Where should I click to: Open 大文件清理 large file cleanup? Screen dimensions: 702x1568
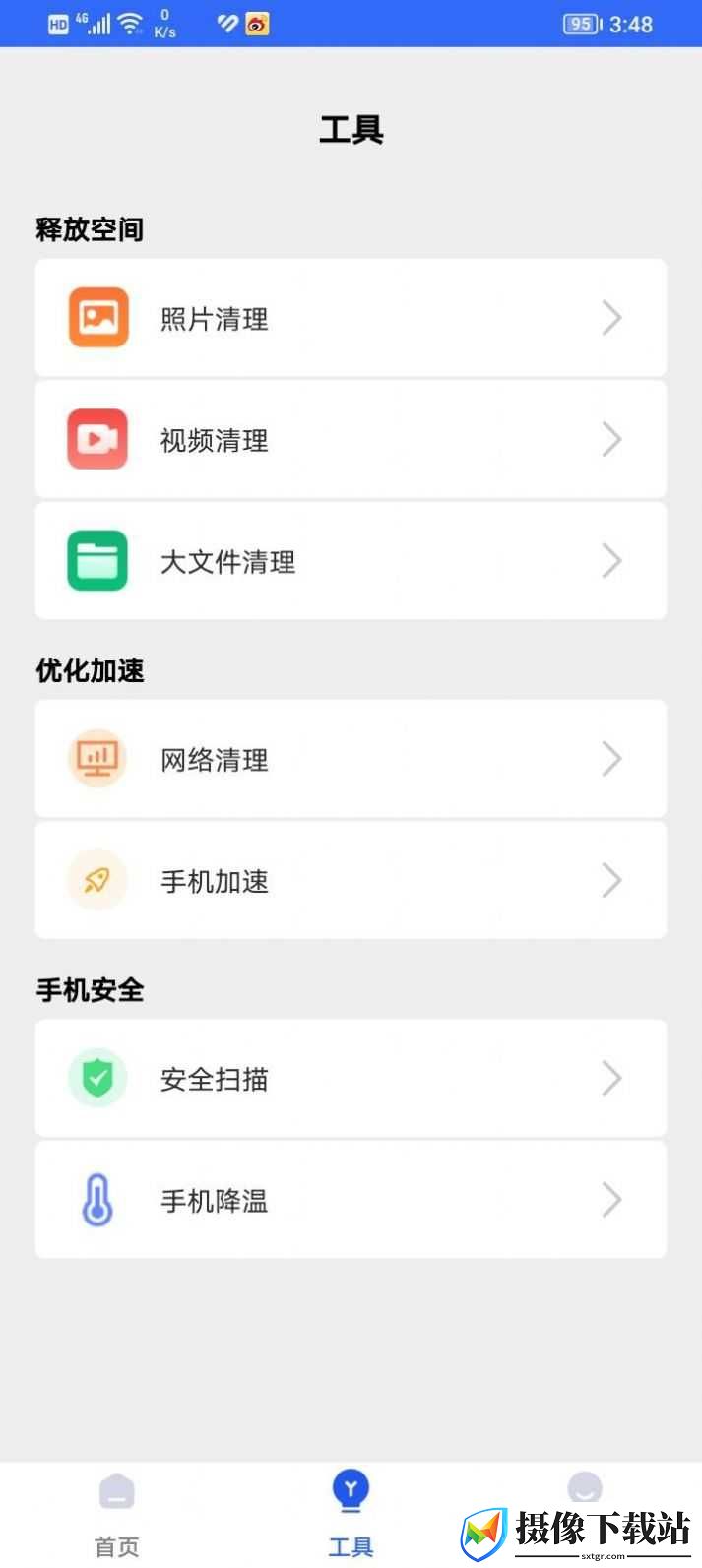click(x=351, y=561)
